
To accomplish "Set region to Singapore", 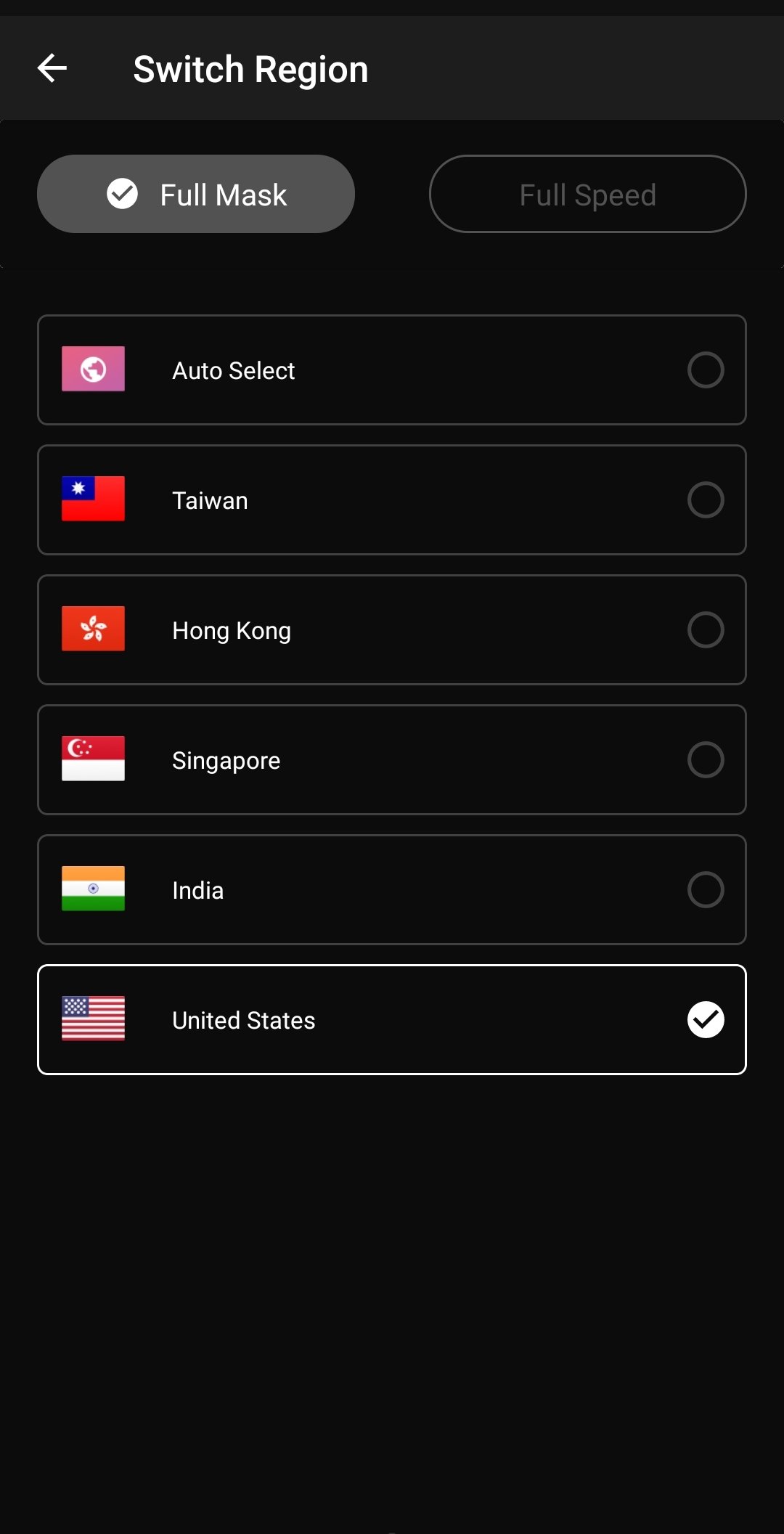I will pos(392,759).
